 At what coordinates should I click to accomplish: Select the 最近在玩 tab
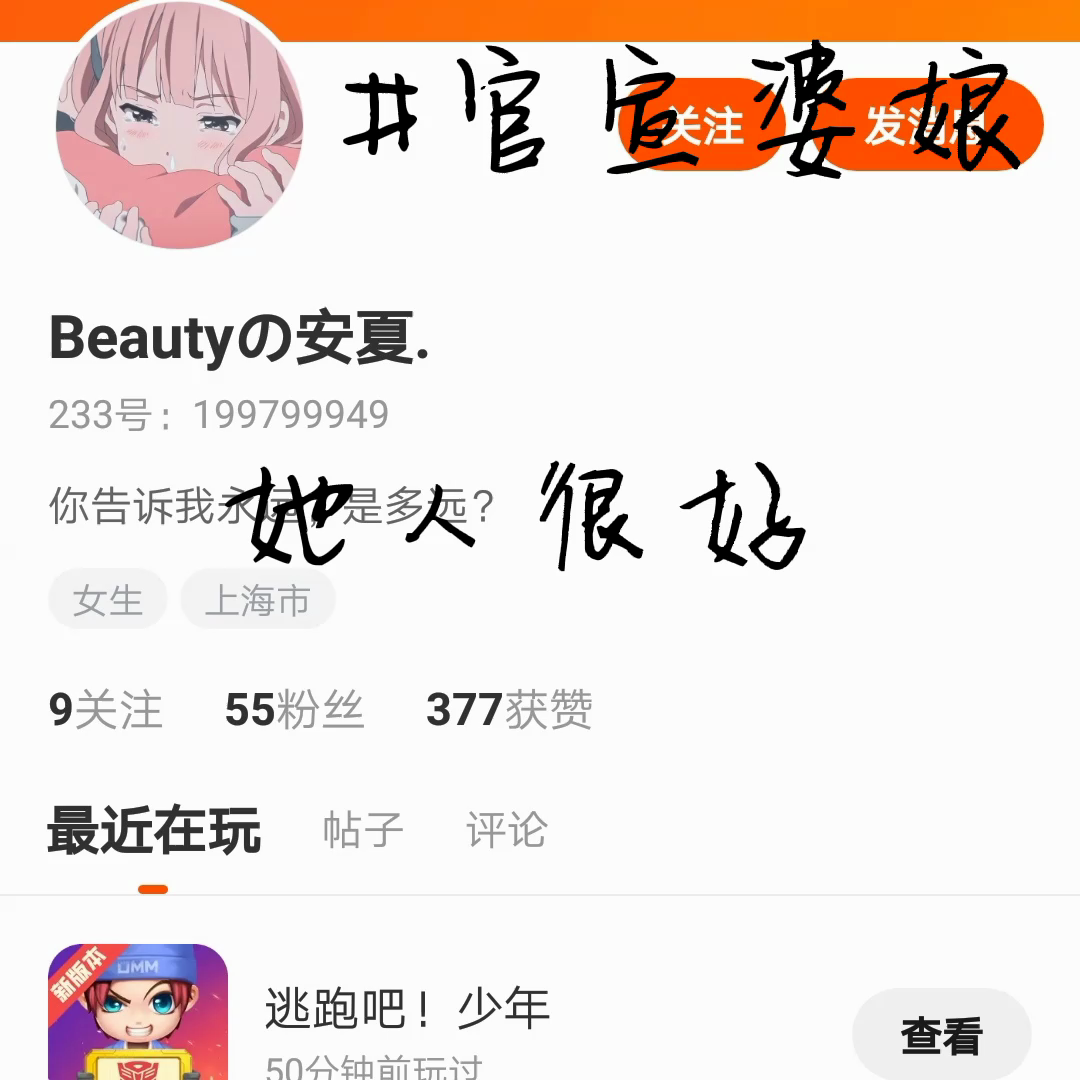point(154,832)
